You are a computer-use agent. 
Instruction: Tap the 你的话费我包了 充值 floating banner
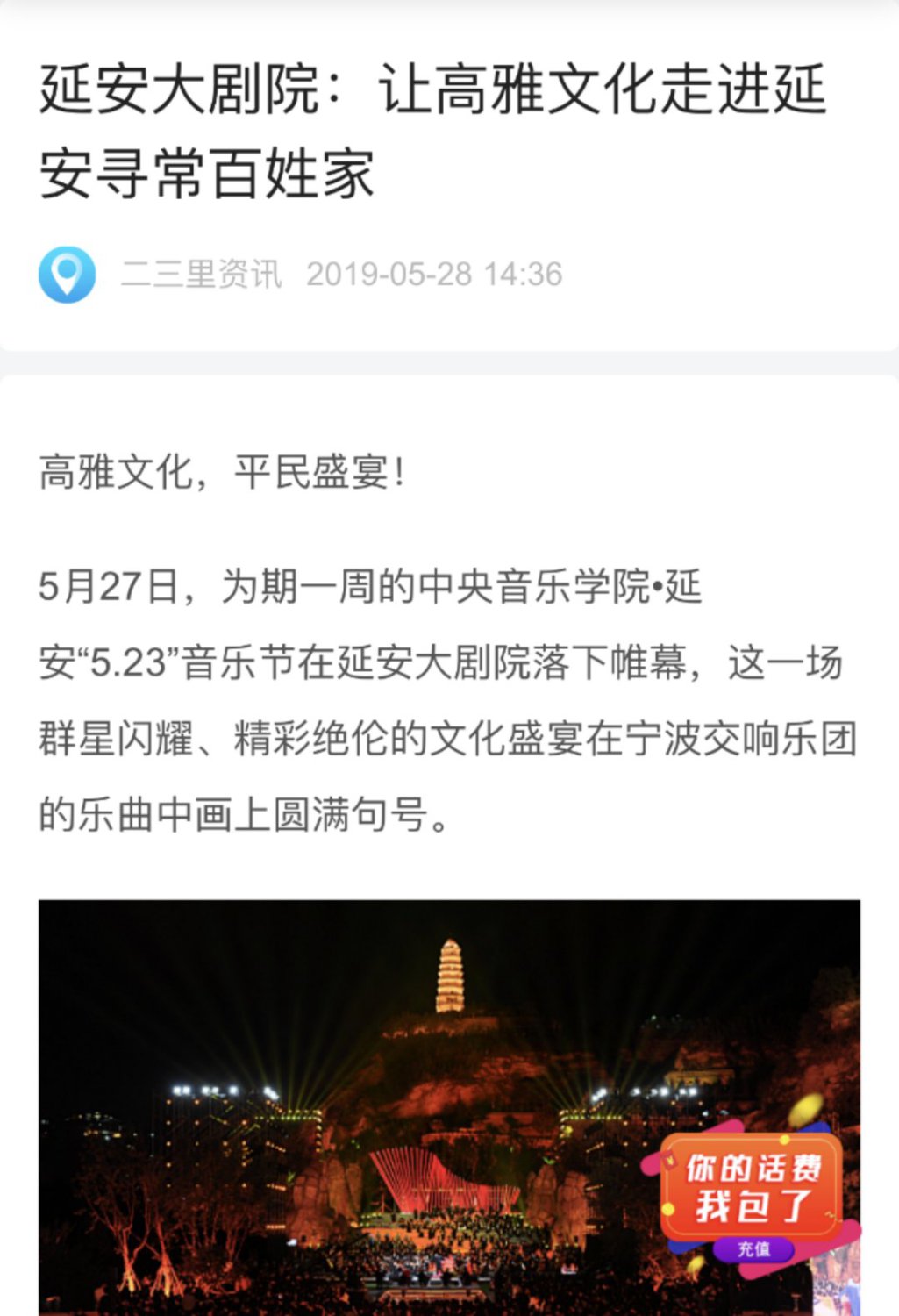[x=752, y=1193]
